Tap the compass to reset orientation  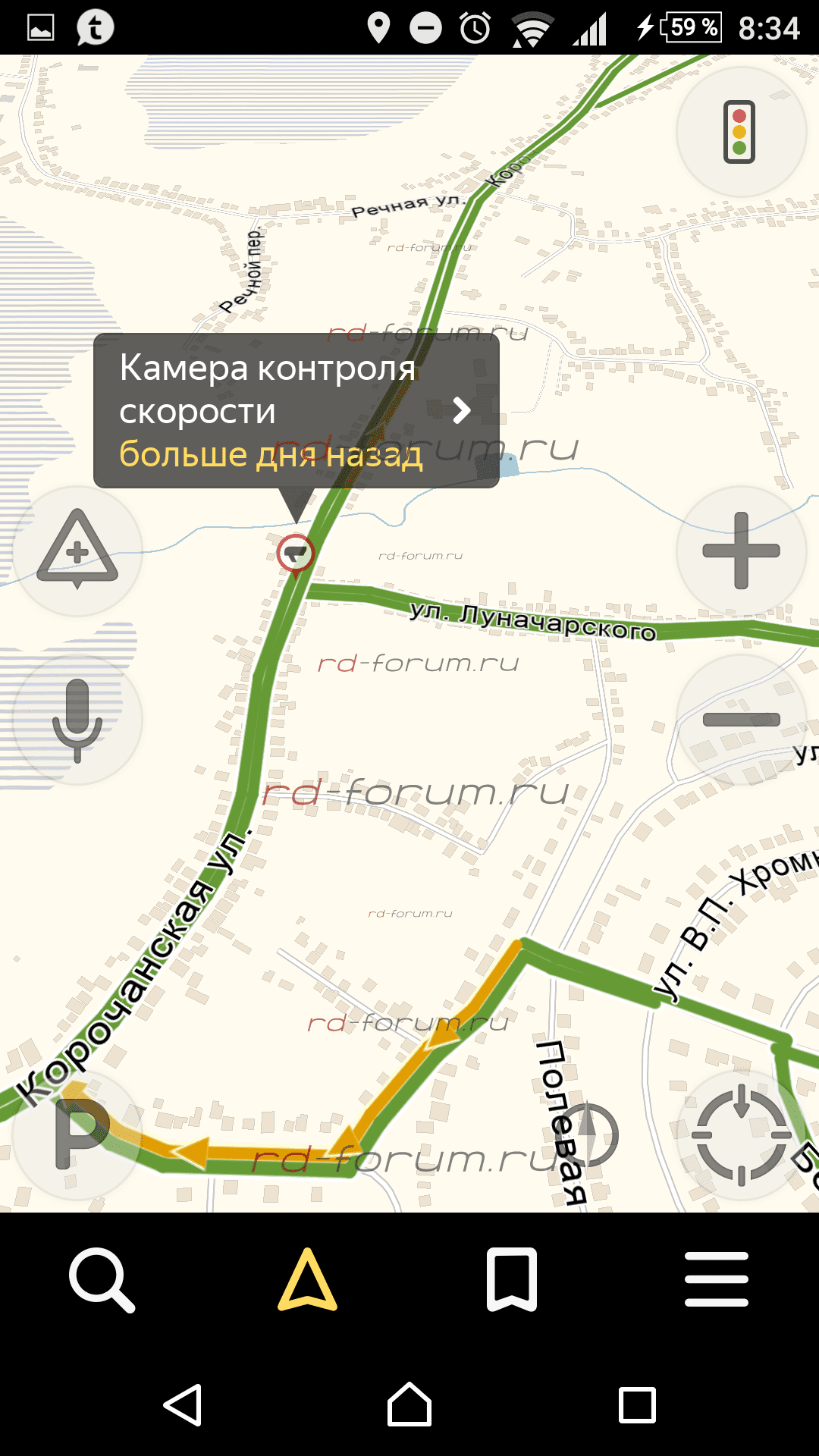tap(590, 1134)
